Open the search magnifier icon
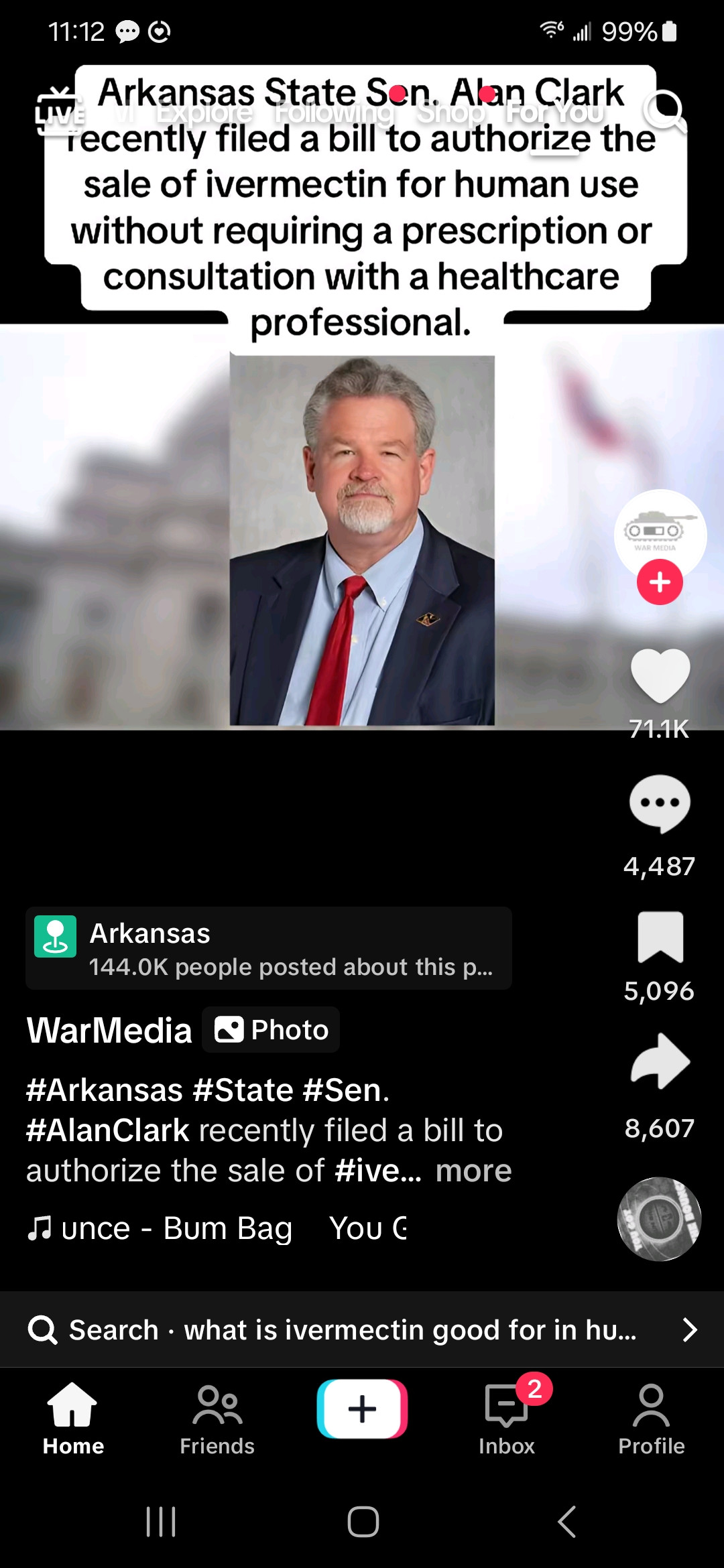 [664, 112]
